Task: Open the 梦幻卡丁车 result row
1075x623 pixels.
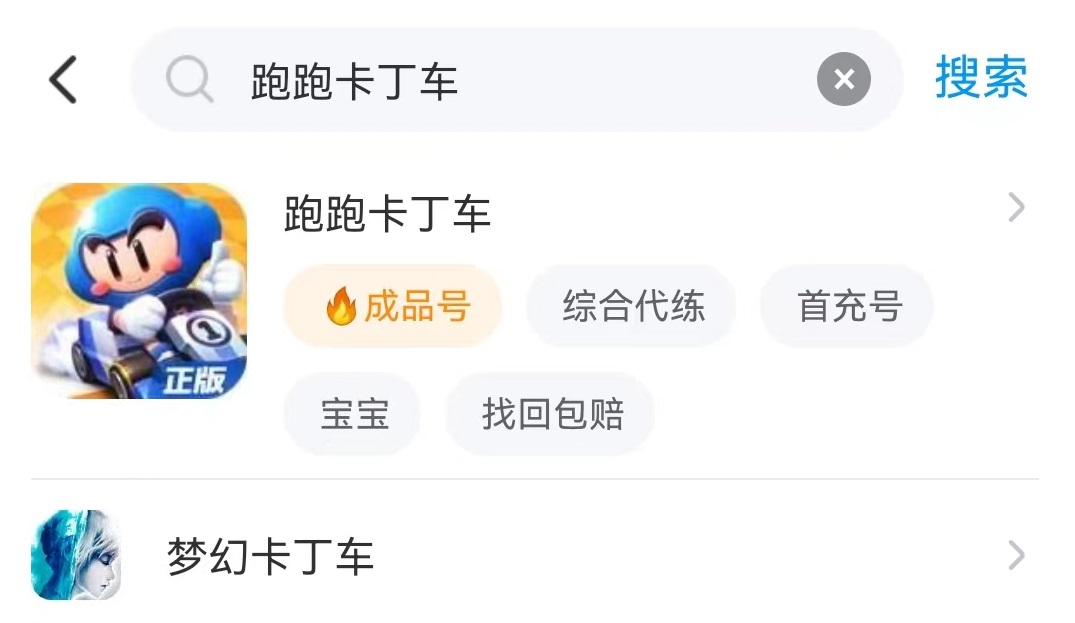Action: tap(270, 556)
